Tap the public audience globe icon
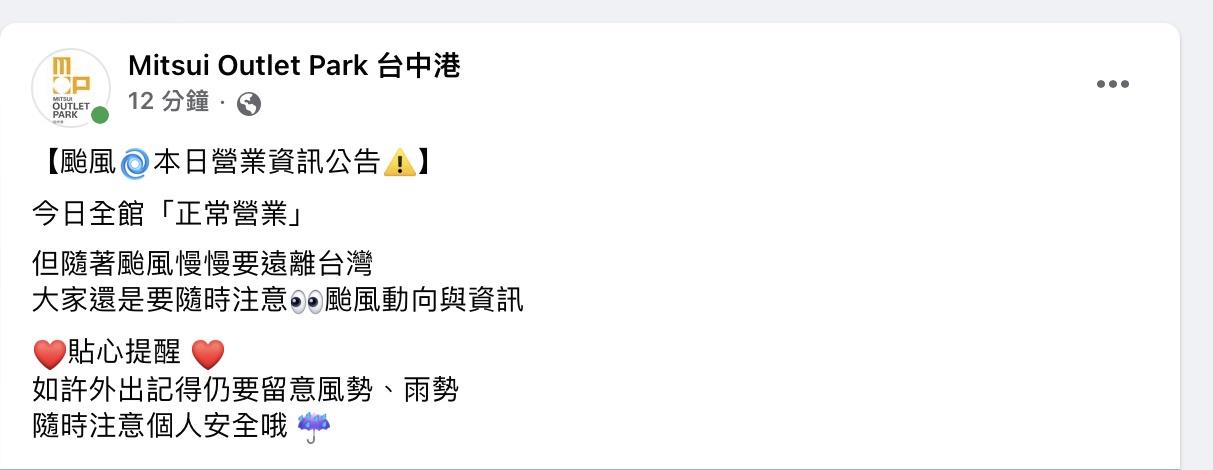The width and height of the screenshot is (1213, 470). click(249, 103)
